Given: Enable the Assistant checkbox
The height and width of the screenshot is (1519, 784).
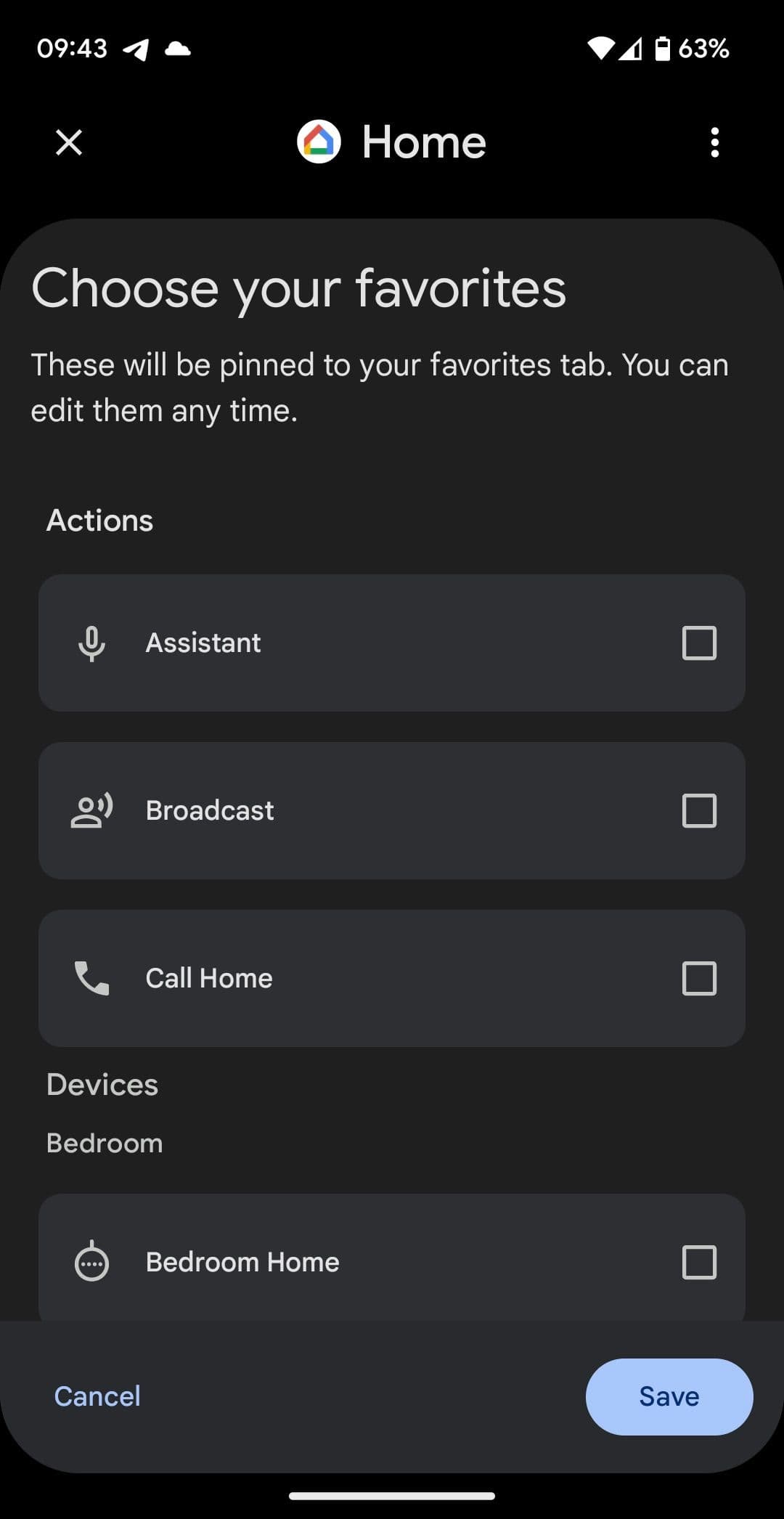Looking at the screenshot, I should 699,643.
